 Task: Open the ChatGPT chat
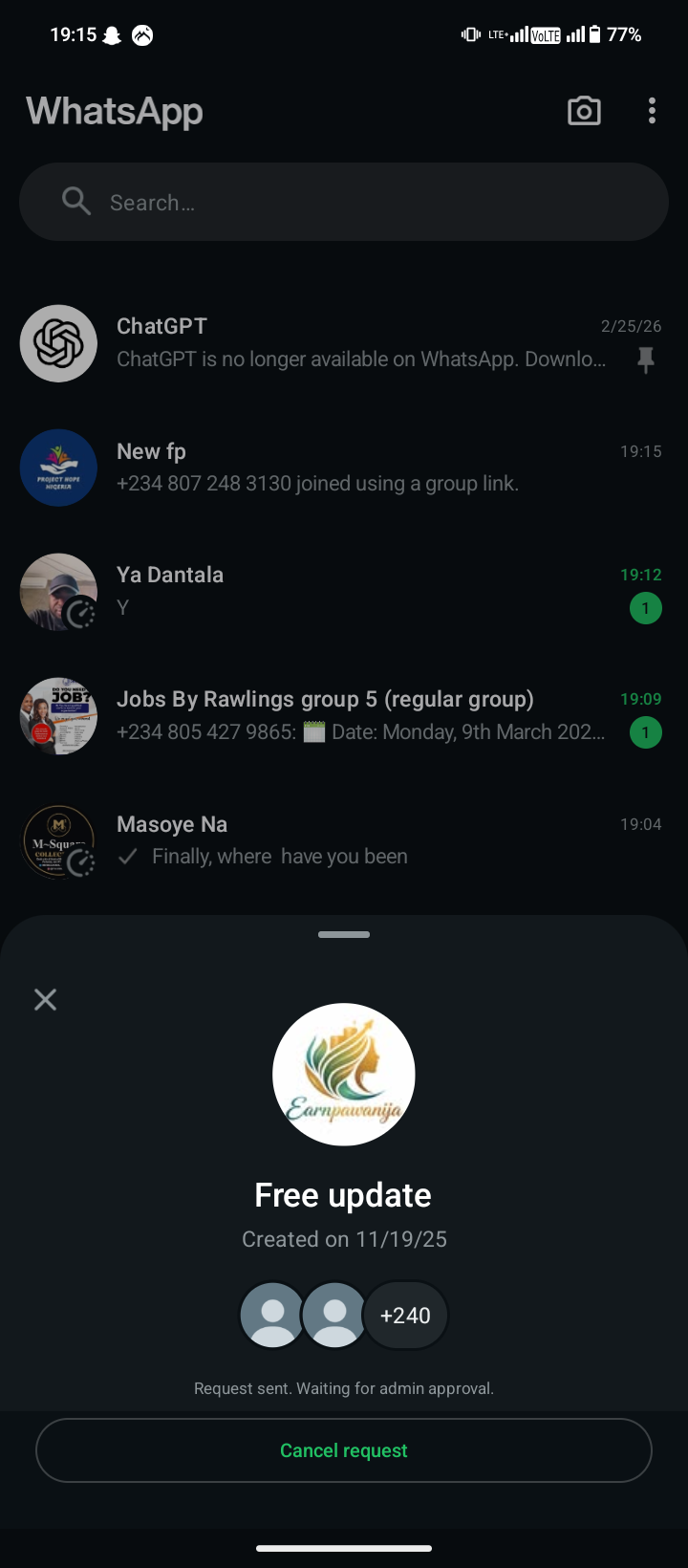point(363,343)
